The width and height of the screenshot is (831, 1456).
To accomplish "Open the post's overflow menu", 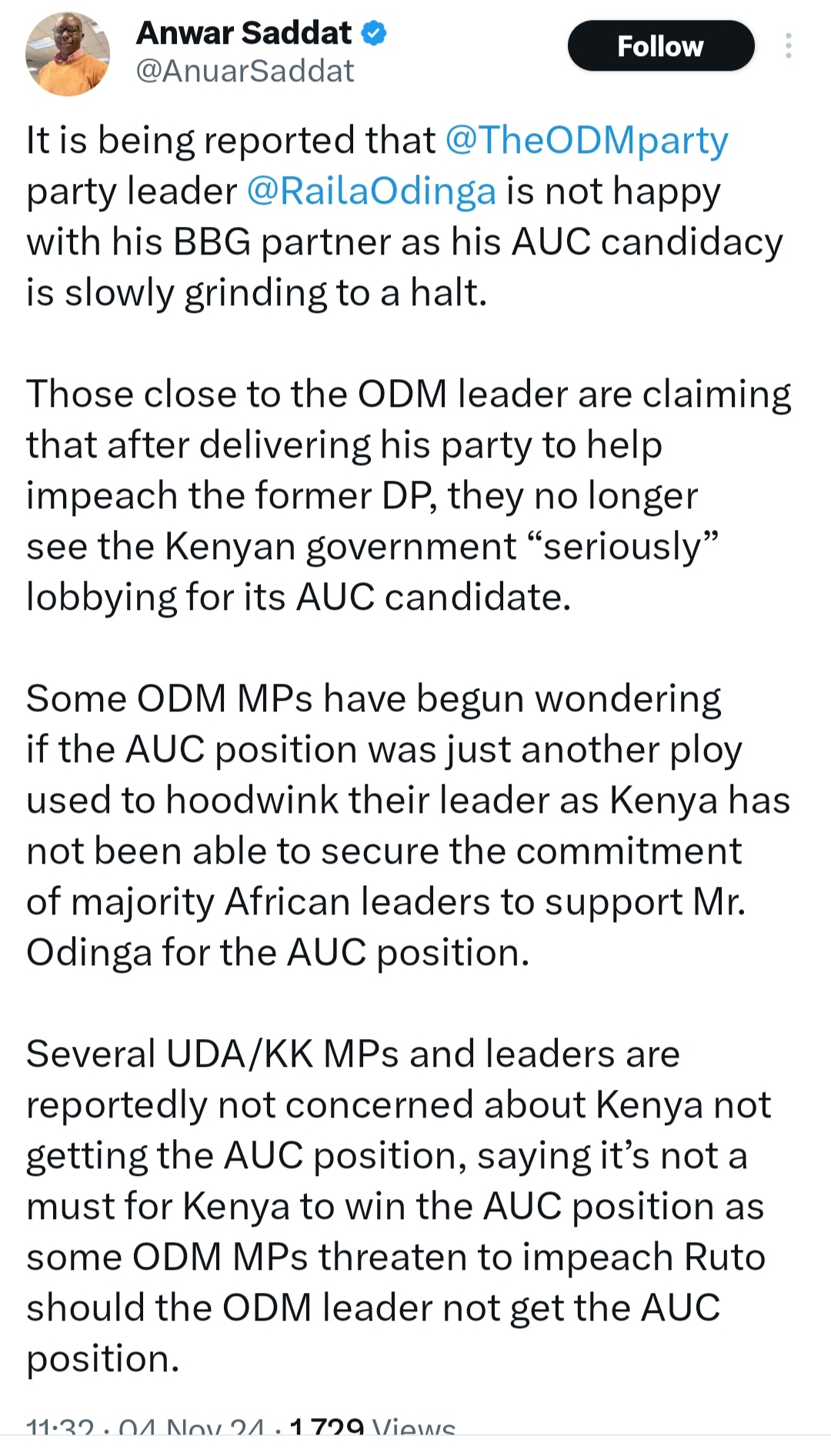I will [788, 46].
